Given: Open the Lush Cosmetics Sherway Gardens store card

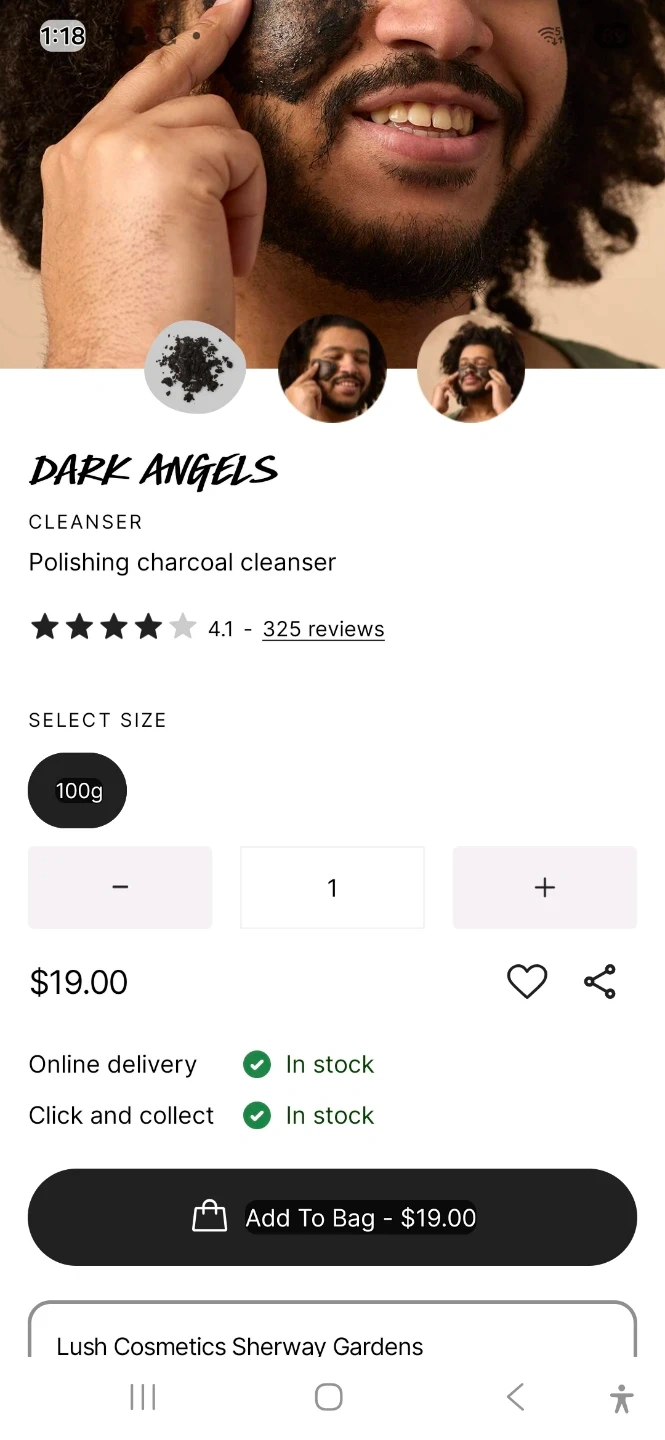Looking at the screenshot, I should coord(332,1335).
